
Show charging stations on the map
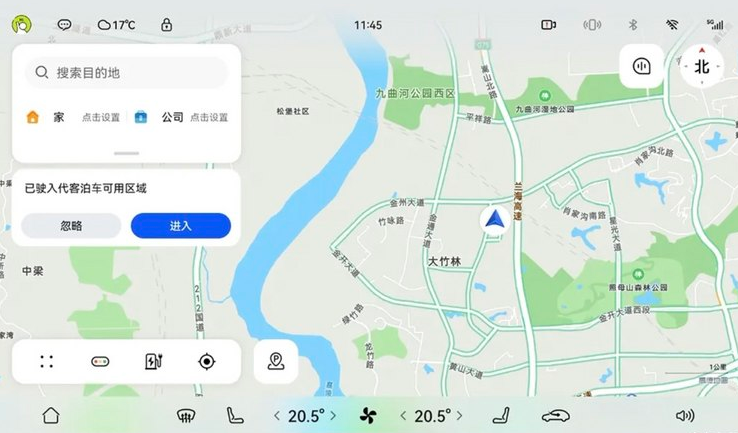pyautogui.click(x=153, y=362)
